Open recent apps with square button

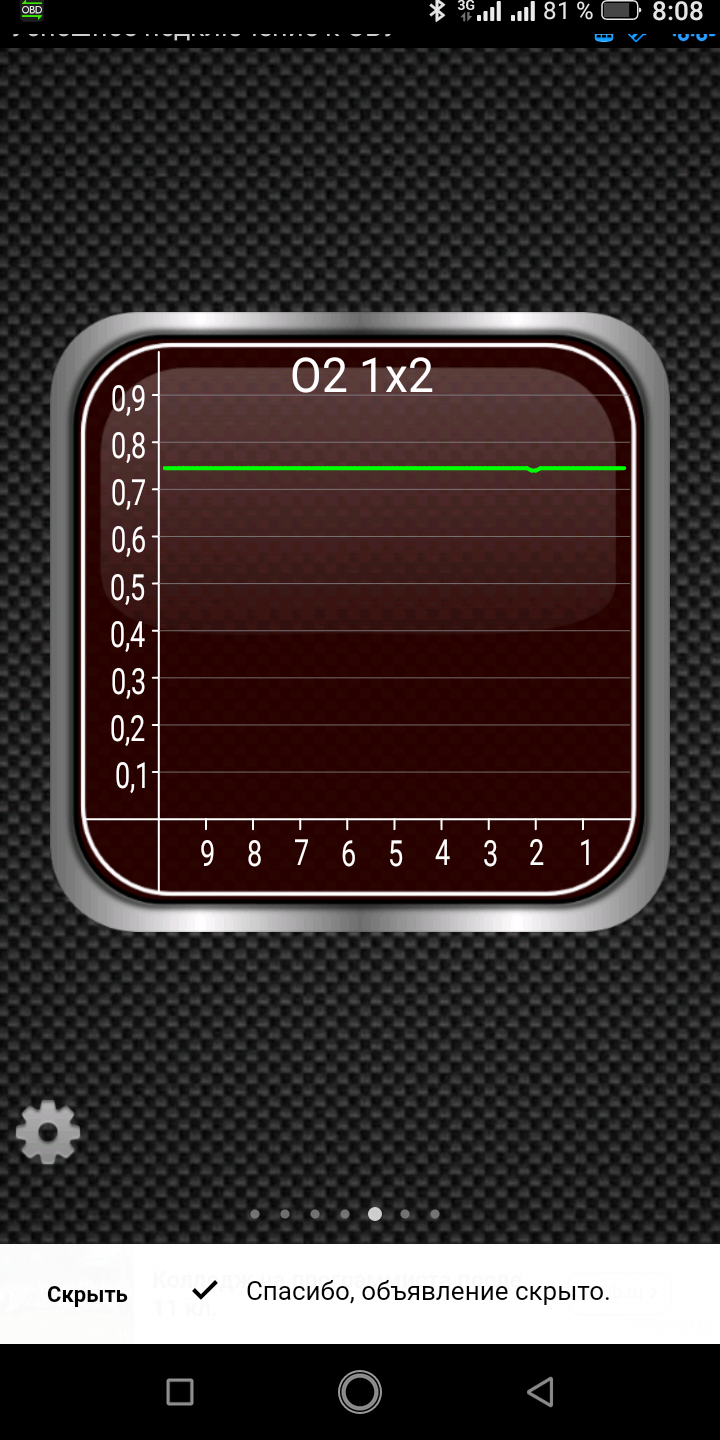[180, 1391]
